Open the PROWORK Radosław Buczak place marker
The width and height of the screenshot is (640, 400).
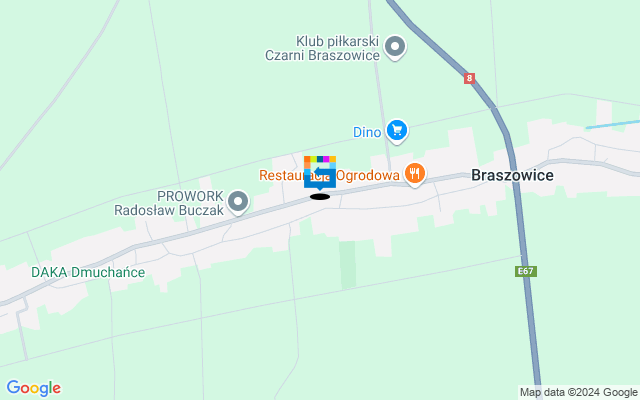(238, 202)
